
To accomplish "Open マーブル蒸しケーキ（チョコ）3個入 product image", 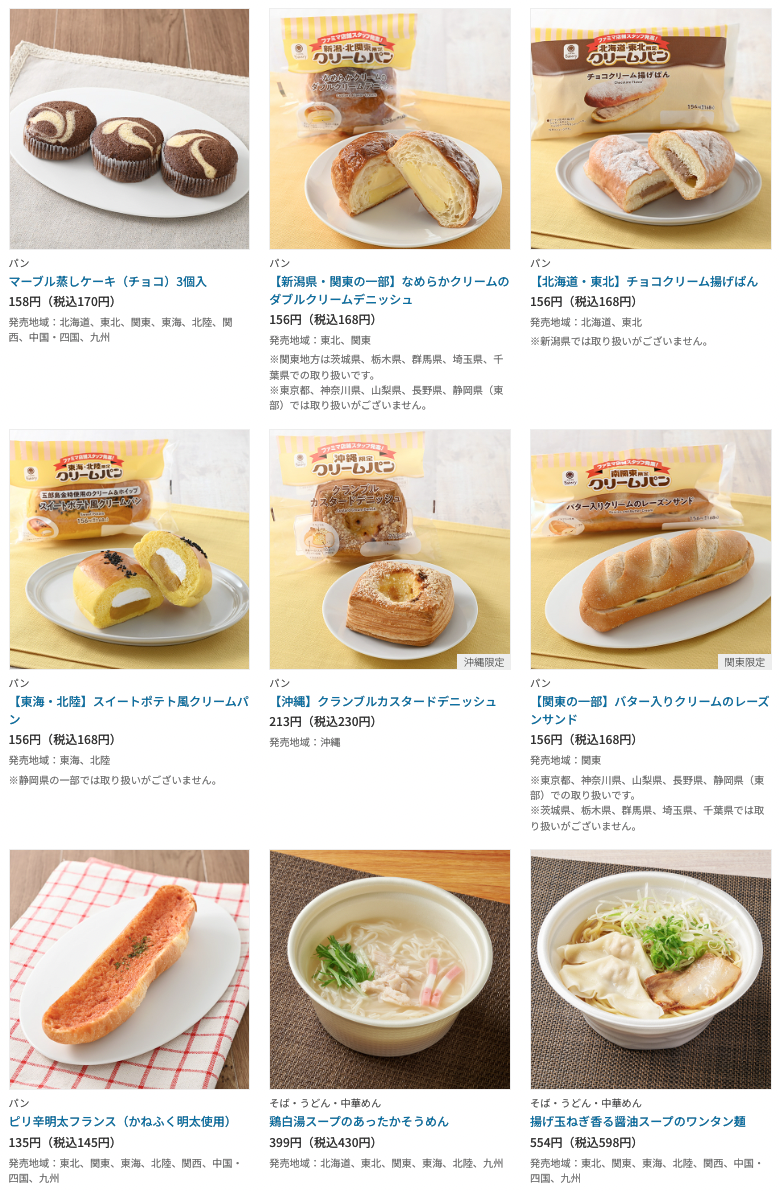I will point(129,129).
